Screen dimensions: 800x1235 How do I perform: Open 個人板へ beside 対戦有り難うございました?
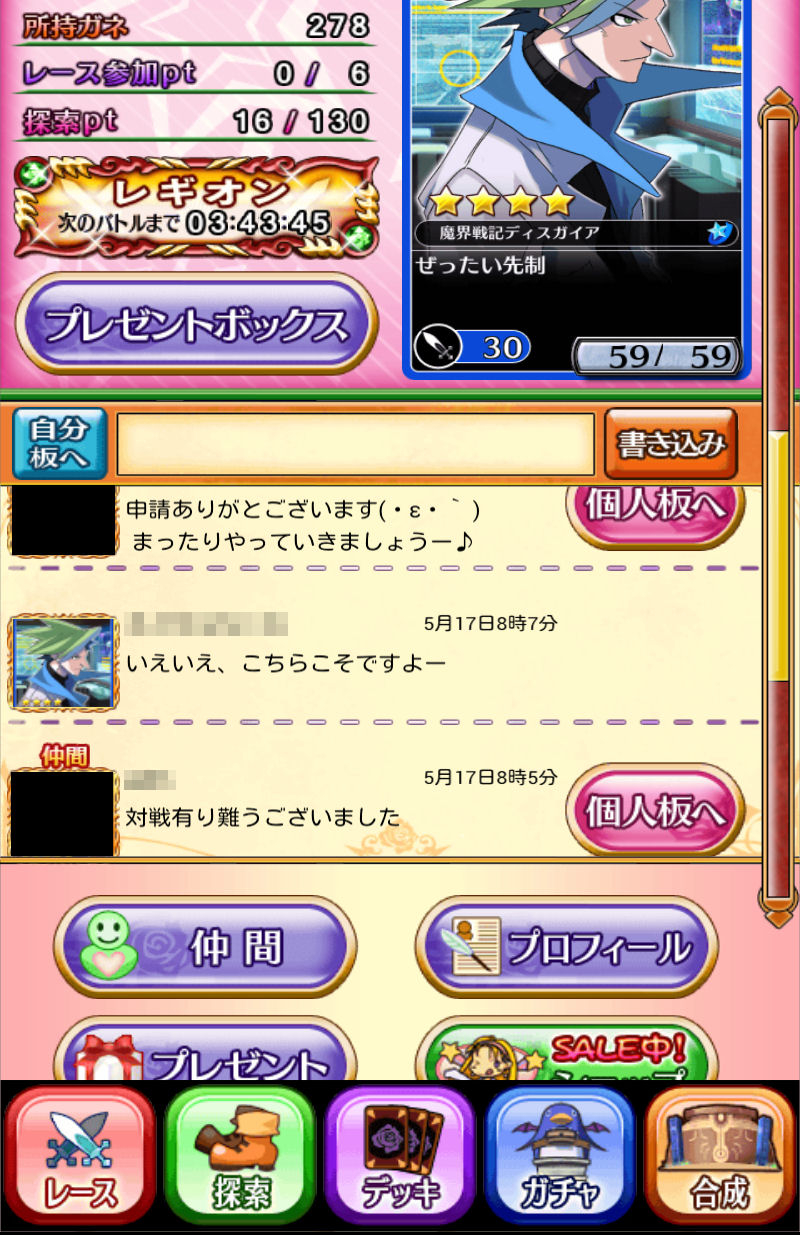click(x=655, y=811)
